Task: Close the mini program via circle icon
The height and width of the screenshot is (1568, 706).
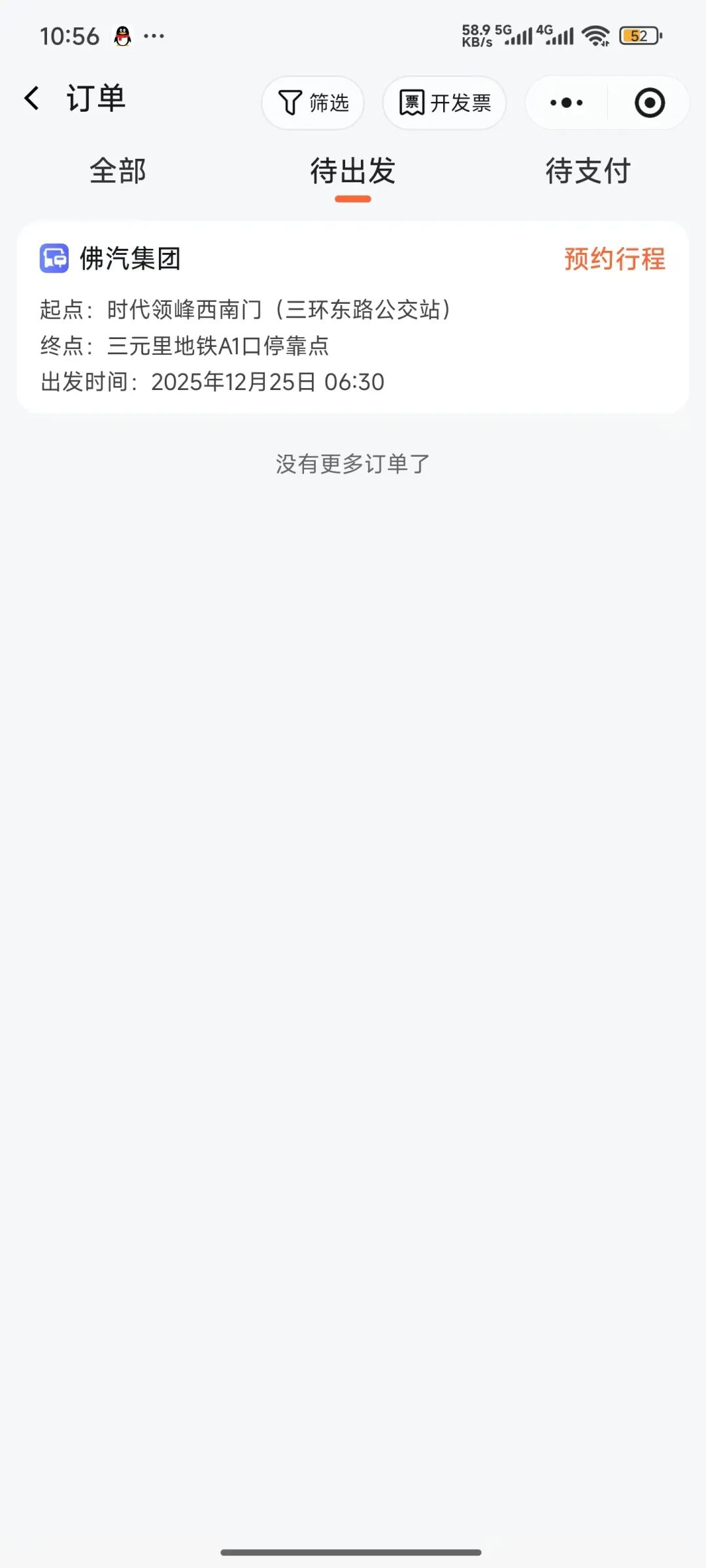Action: coord(649,103)
